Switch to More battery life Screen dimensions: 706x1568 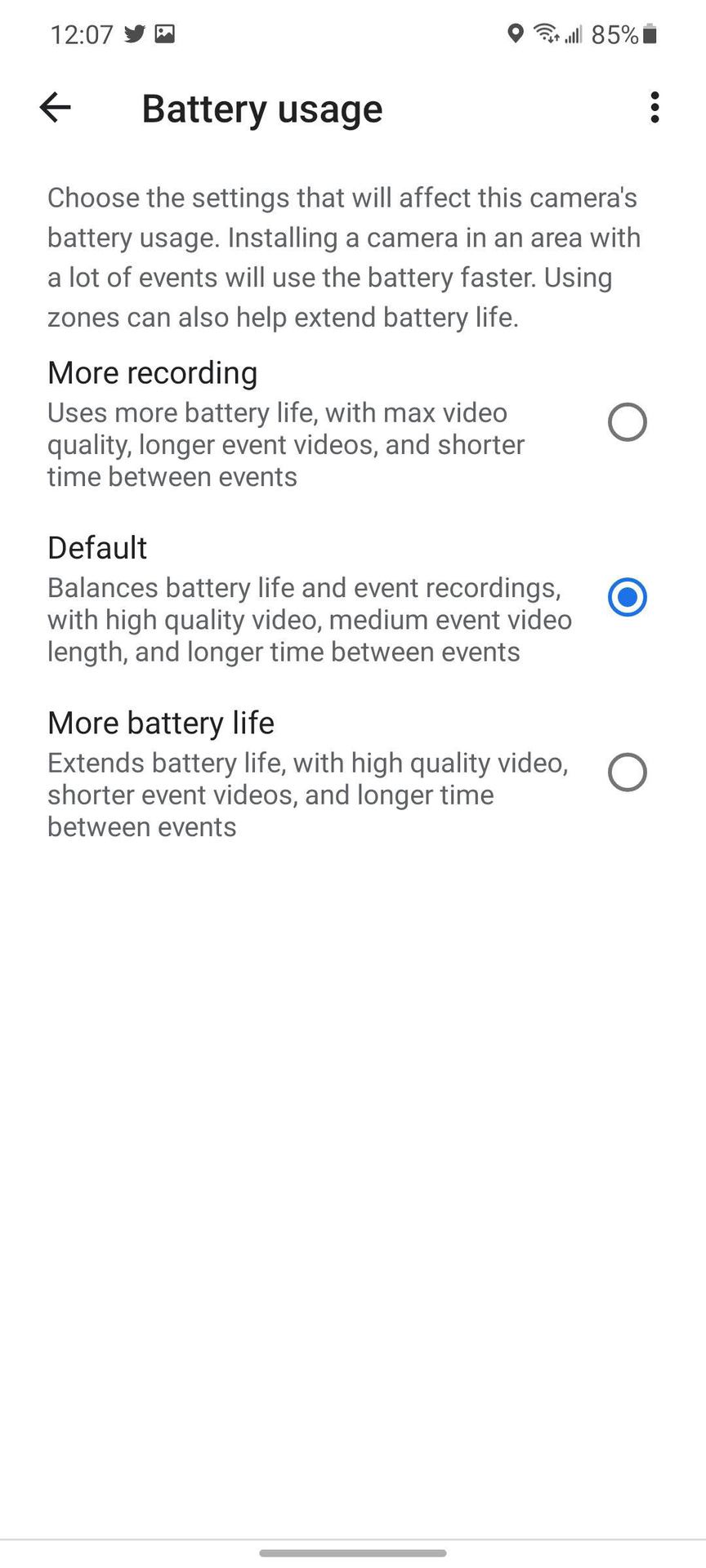pyautogui.click(x=627, y=773)
